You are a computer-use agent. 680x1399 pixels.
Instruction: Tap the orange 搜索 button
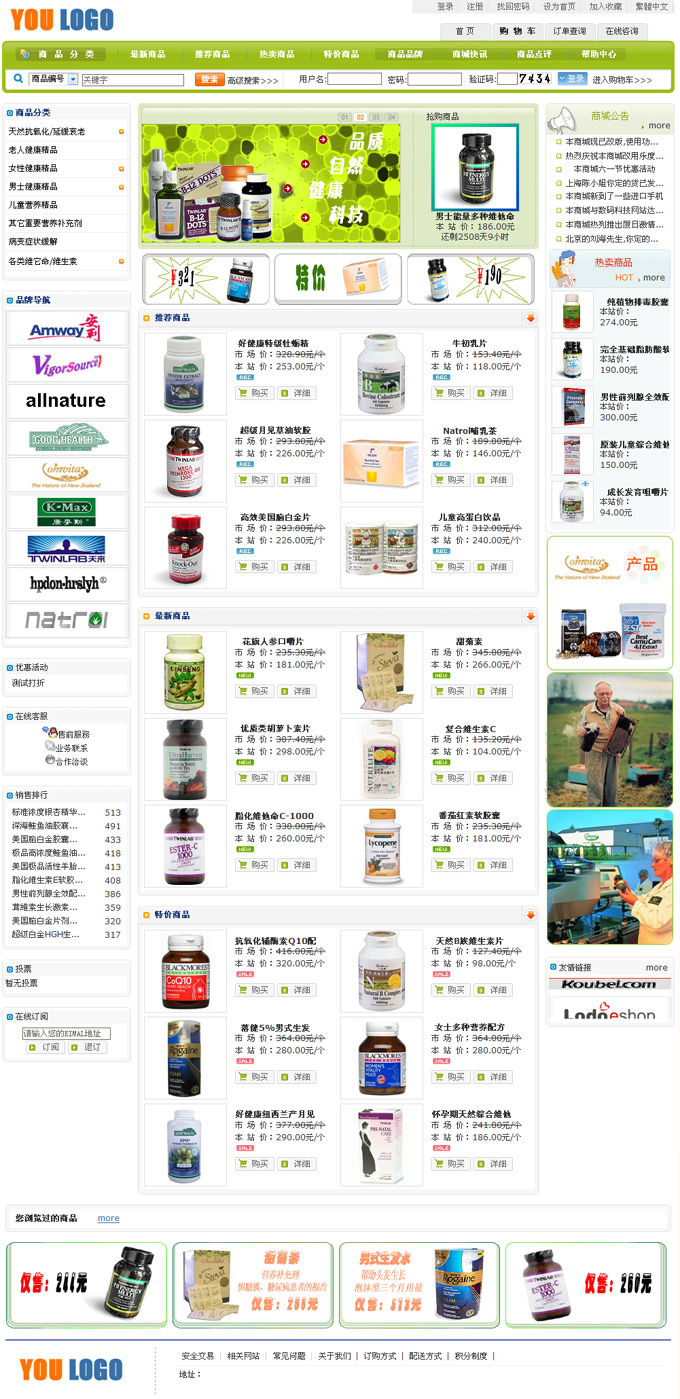point(209,79)
